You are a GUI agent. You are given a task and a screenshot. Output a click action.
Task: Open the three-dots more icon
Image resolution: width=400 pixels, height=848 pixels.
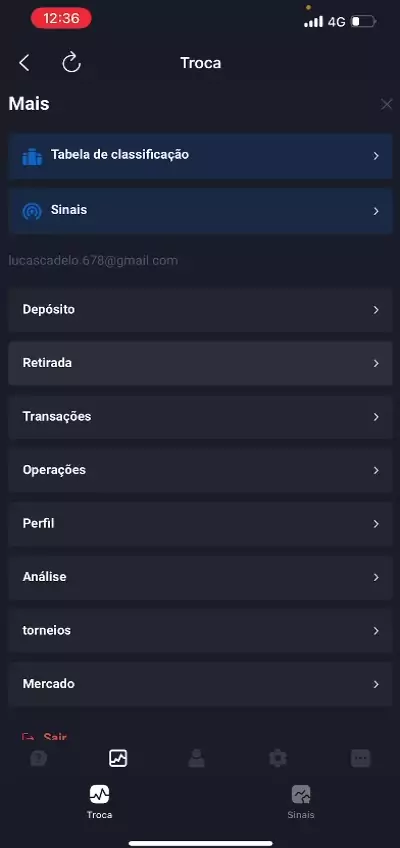[x=361, y=758]
